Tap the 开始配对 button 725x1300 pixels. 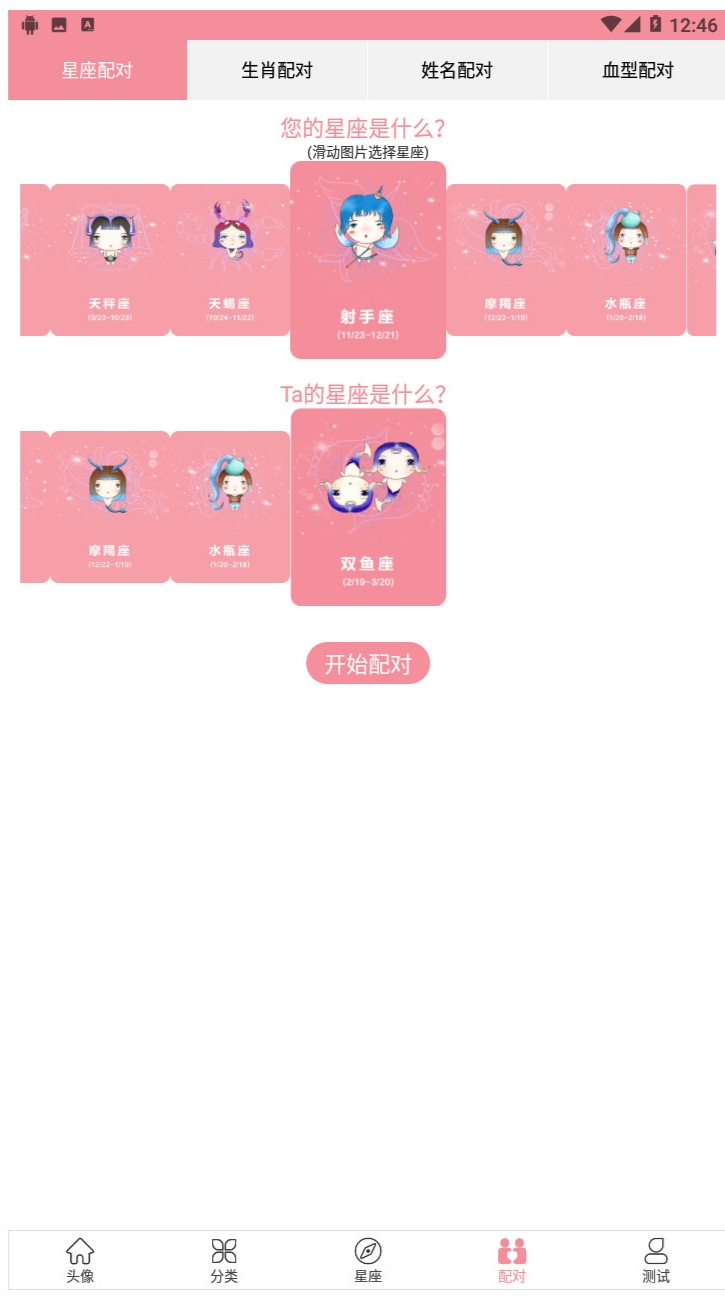coord(368,664)
